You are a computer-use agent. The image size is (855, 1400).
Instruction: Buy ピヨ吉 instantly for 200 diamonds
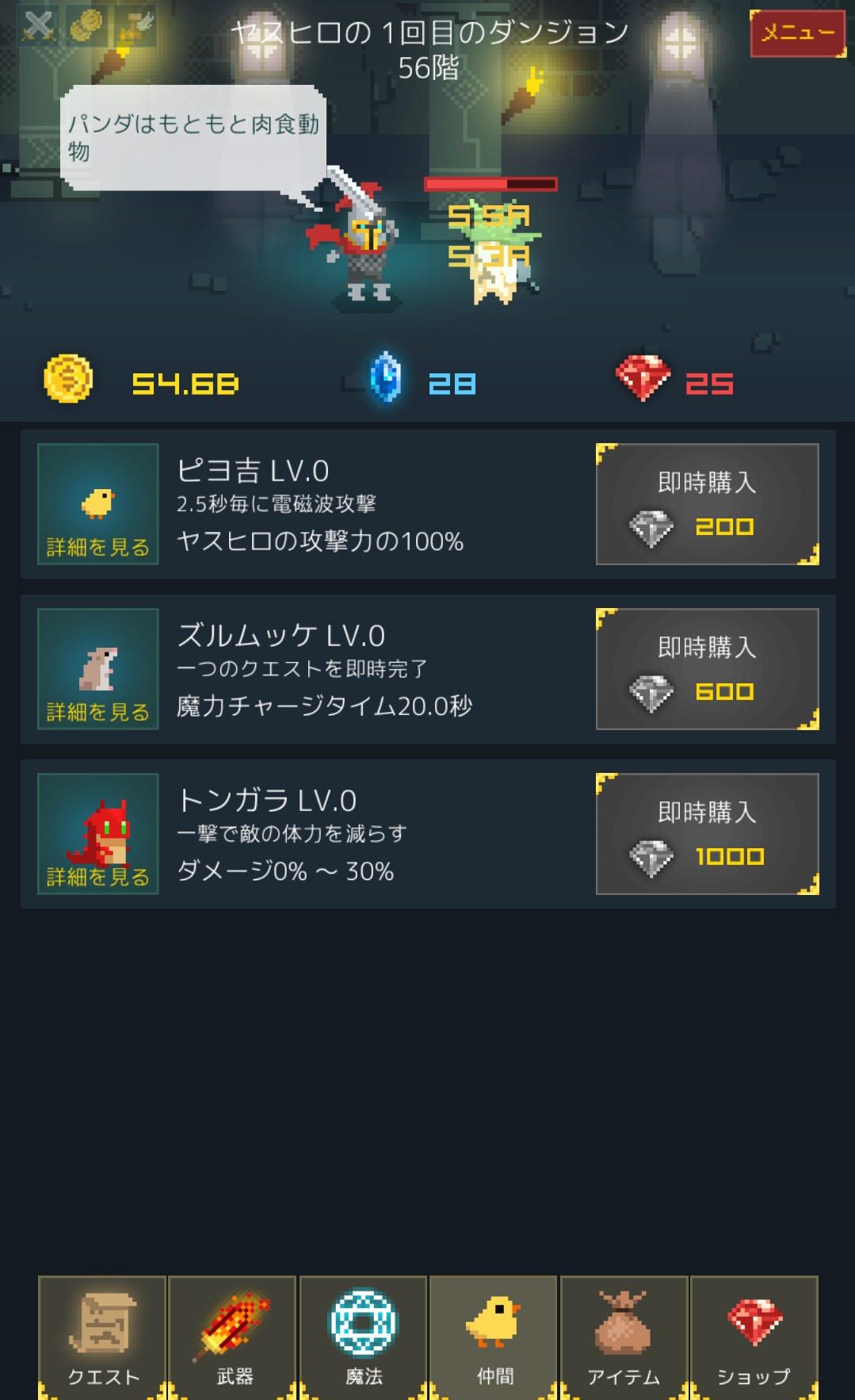click(707, 504)
